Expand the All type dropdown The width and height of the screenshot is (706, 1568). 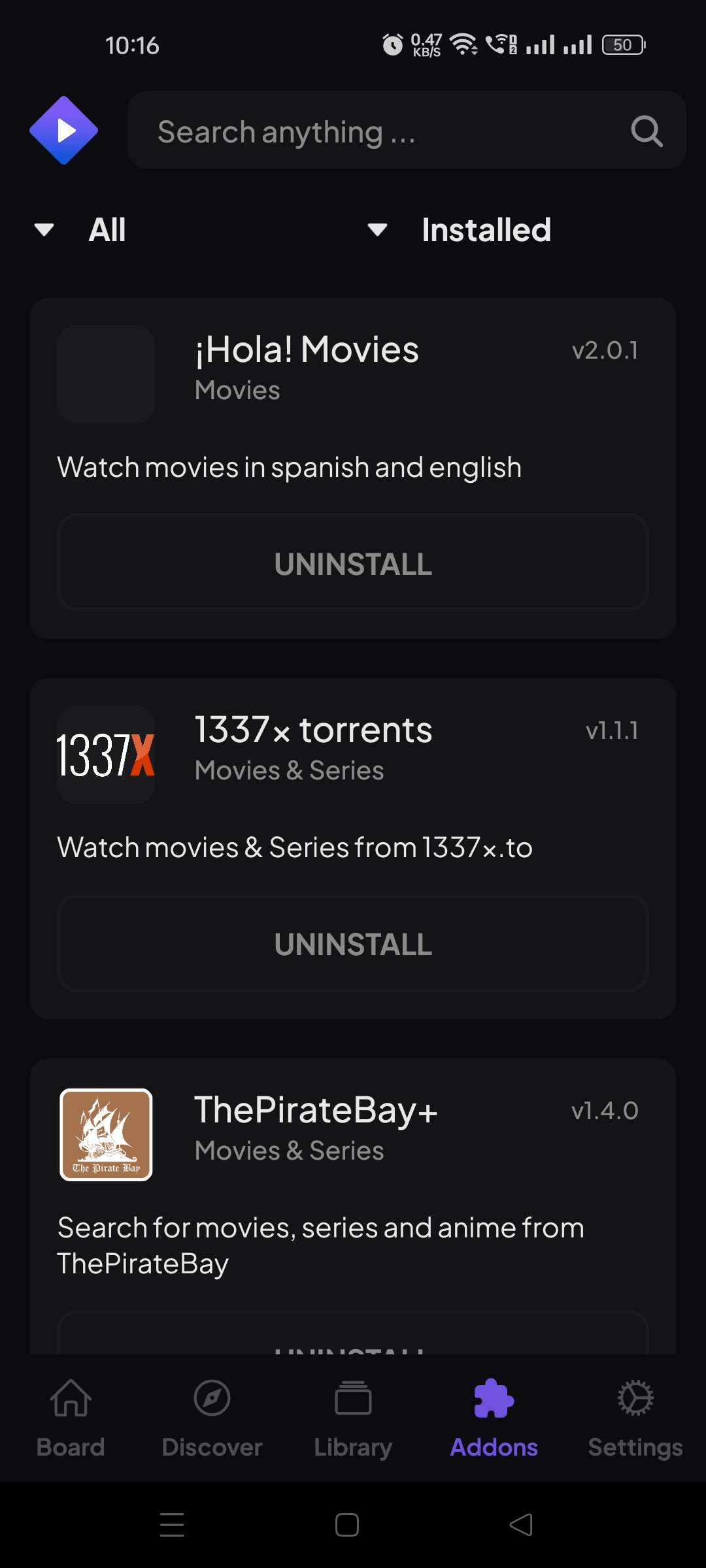pyautogui.click(x=82, y=230)
